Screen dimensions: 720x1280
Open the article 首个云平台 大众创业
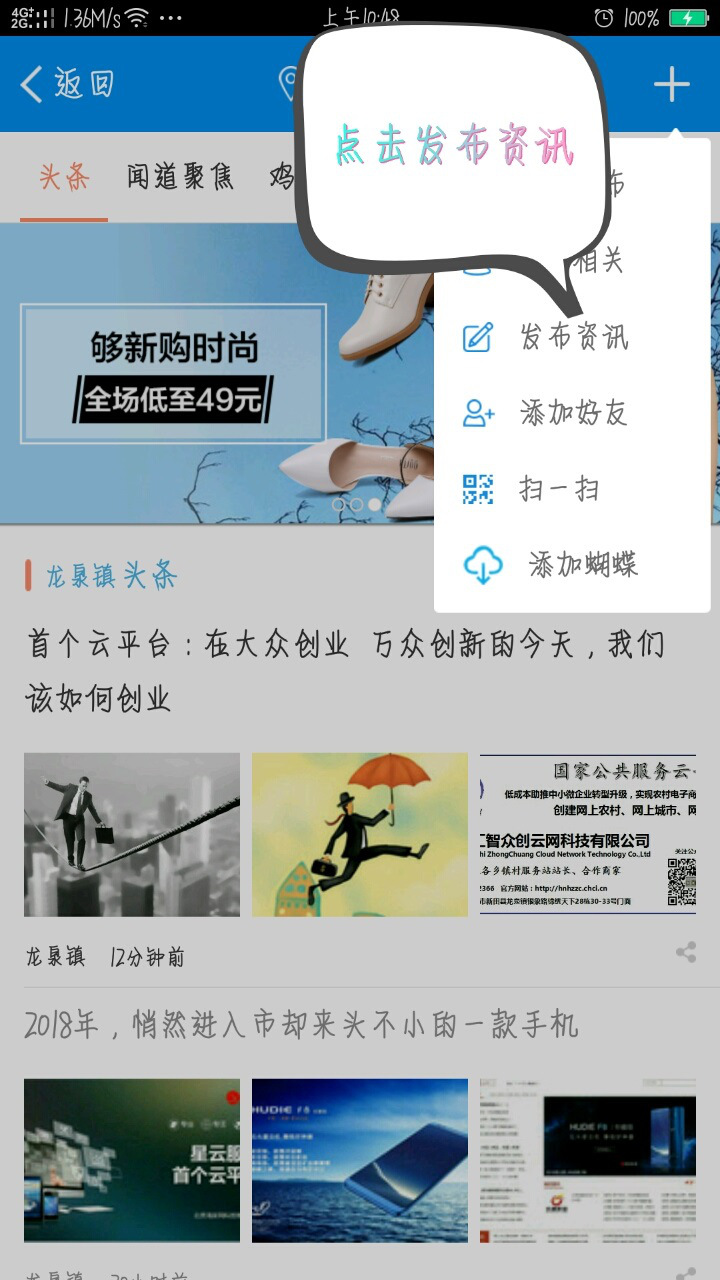coord(345,670)
